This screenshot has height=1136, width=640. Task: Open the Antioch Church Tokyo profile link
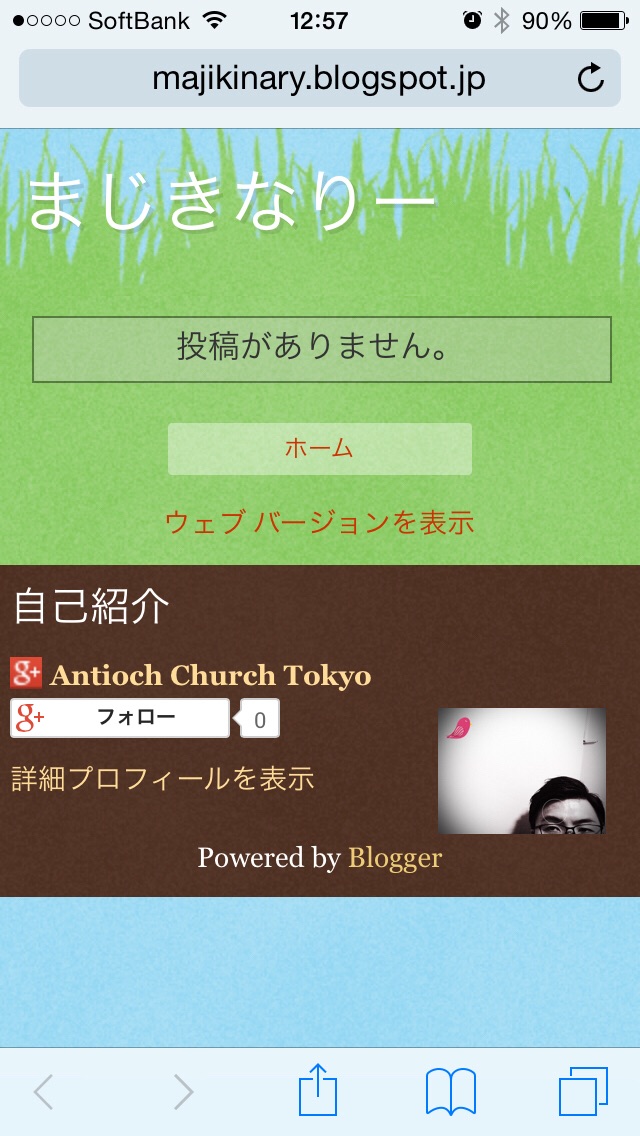coord(210,676)
